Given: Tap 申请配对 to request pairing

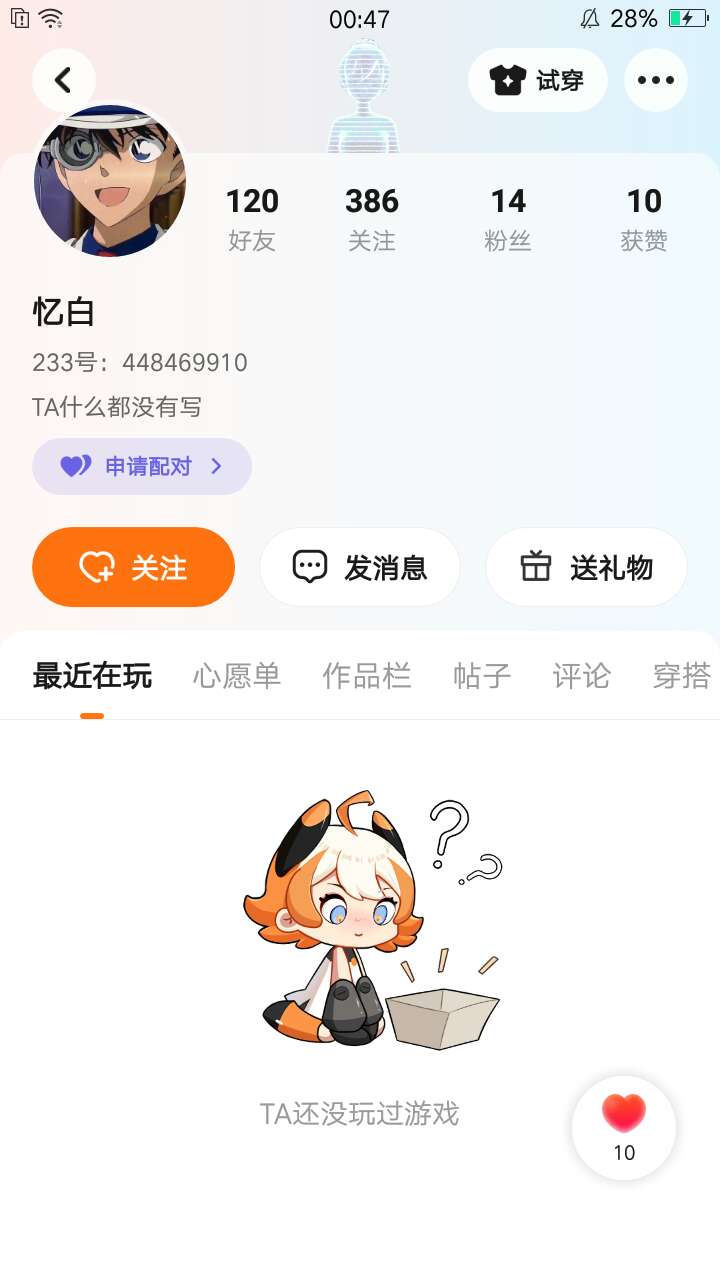Looking at the screenshot, I should (142, 466).
